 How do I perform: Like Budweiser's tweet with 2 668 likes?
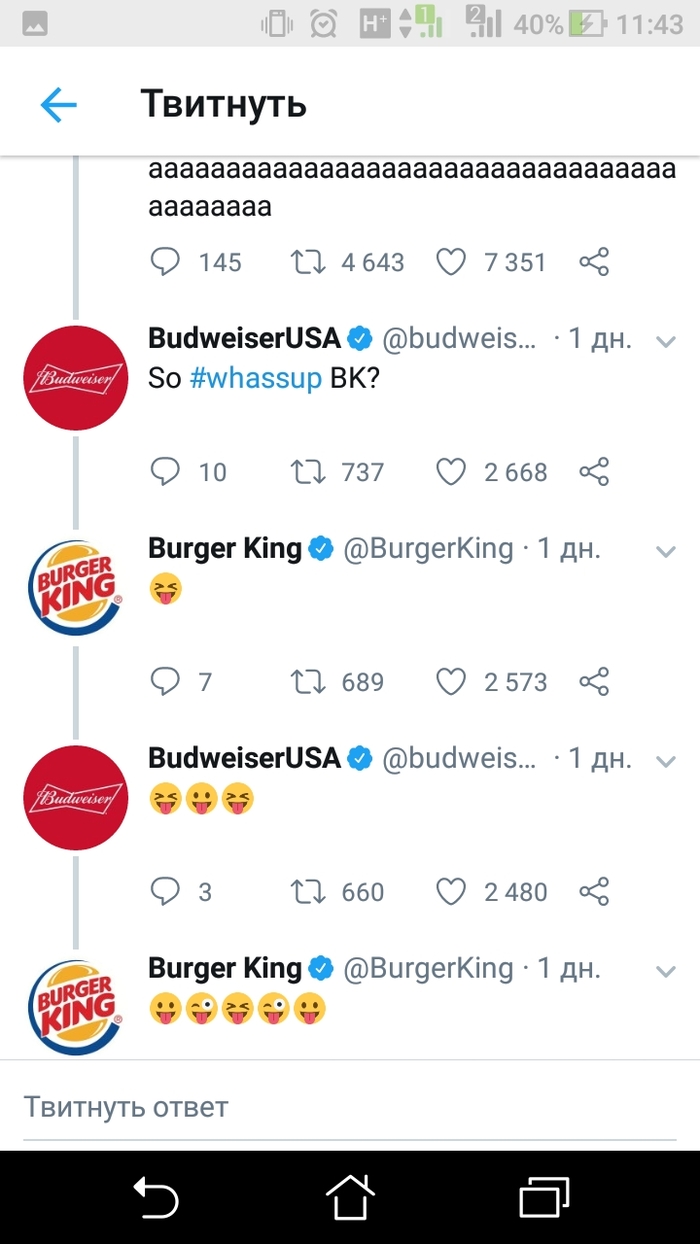(x=452, y=472)
